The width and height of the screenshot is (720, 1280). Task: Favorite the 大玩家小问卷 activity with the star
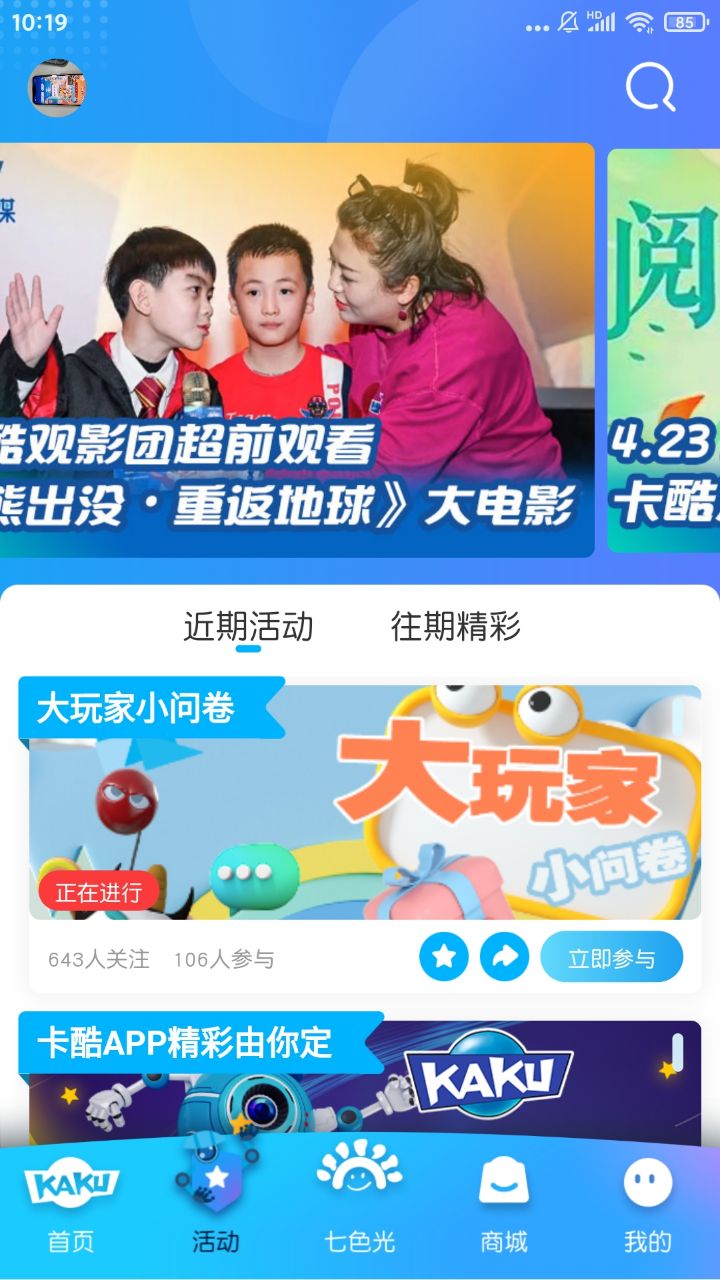[444, 957]
